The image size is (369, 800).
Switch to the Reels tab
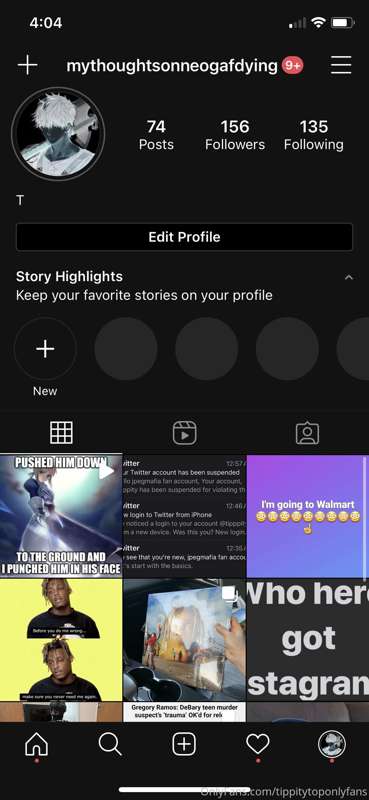click(x=184, y=433)
